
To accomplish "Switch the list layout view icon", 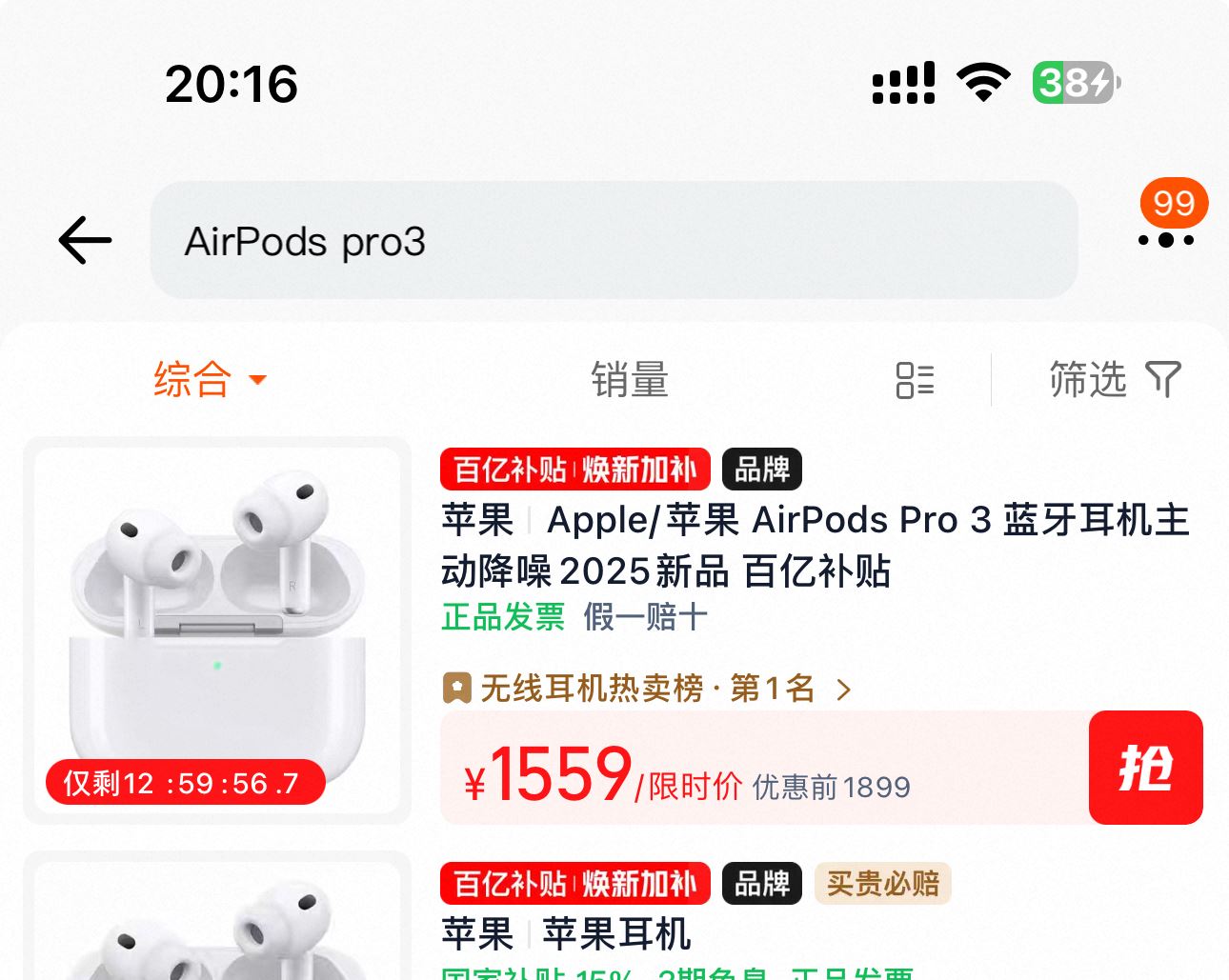I will (x=915, y=380).
